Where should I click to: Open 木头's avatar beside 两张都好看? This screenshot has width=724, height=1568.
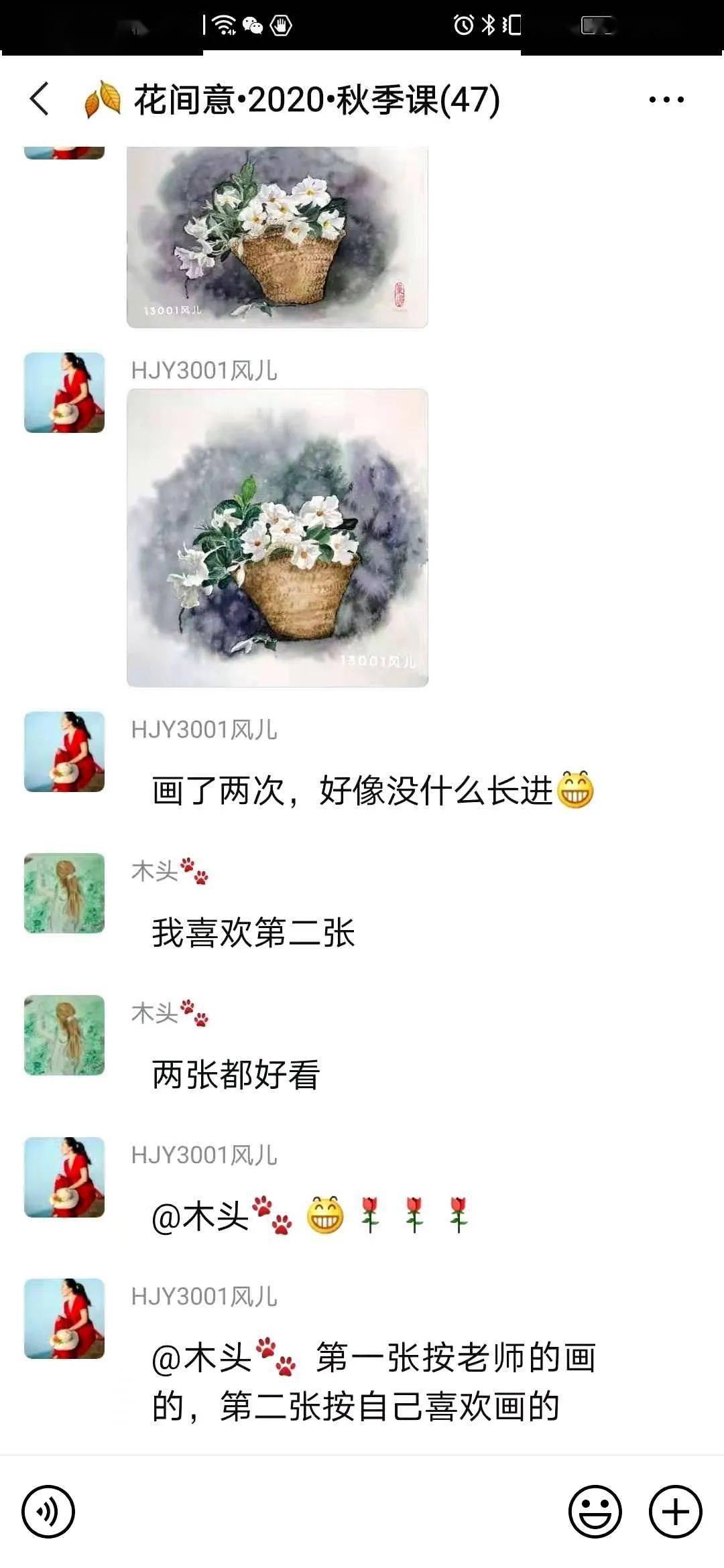64,1035
